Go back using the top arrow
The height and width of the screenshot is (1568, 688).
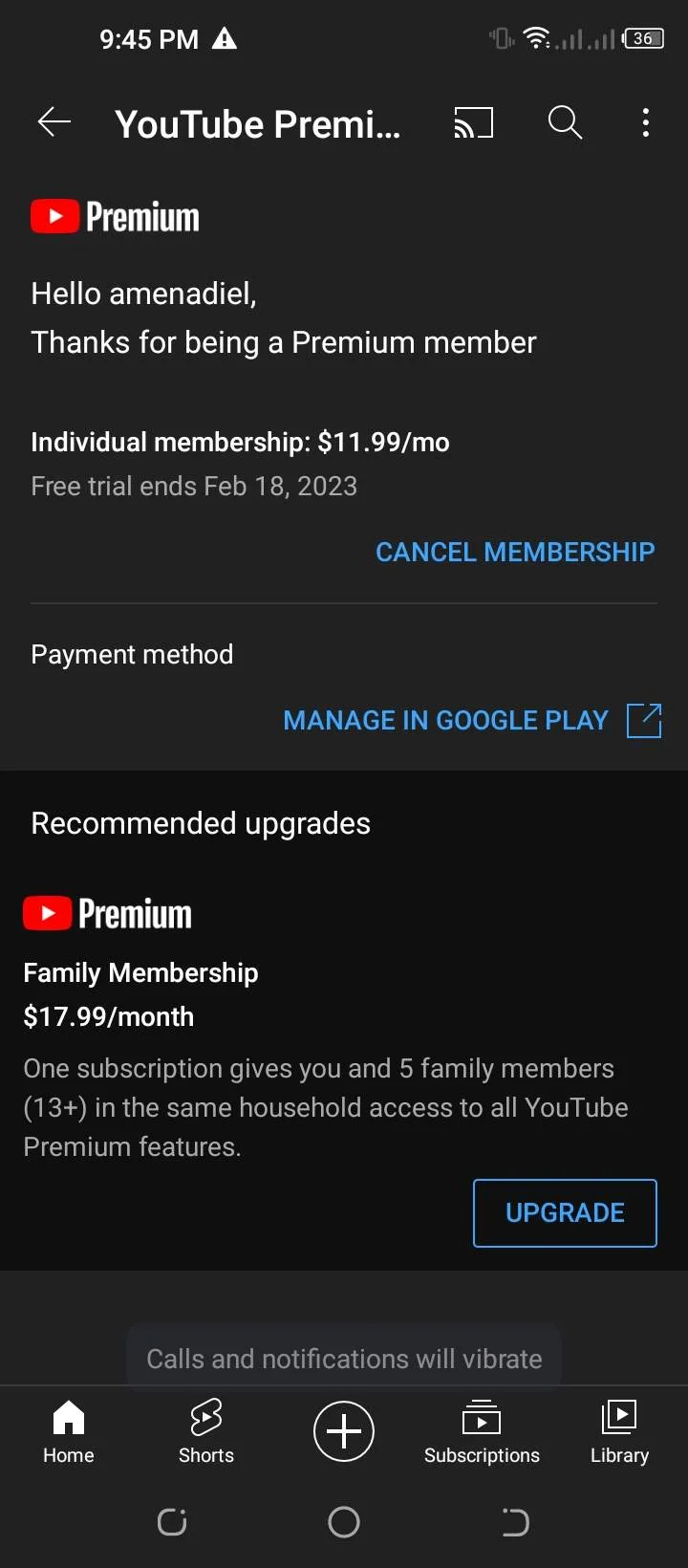coord(54,122)
